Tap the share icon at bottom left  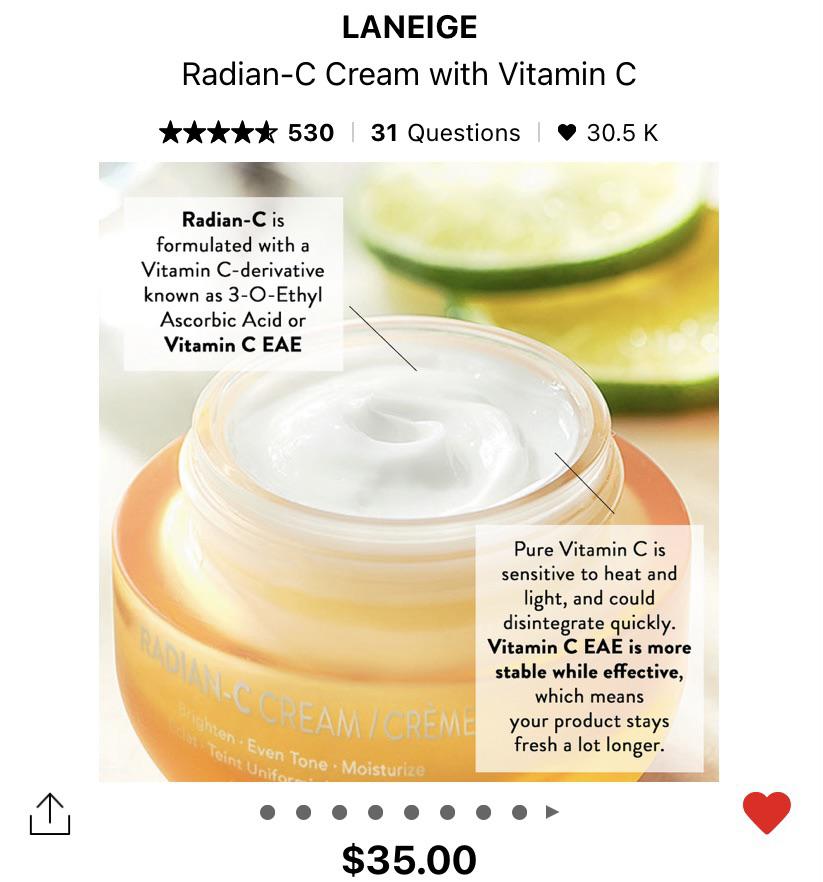48,815
